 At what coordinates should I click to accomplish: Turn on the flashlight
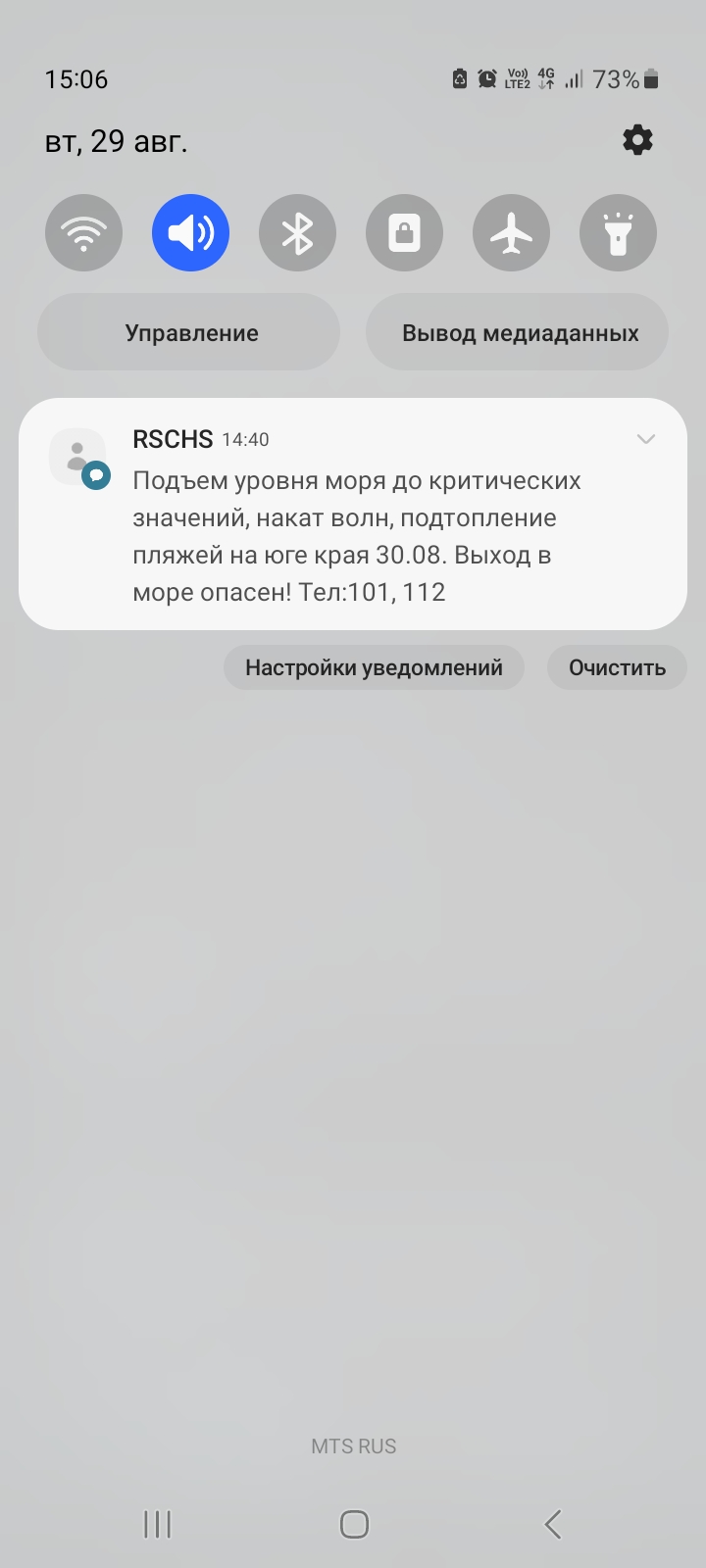618,233
